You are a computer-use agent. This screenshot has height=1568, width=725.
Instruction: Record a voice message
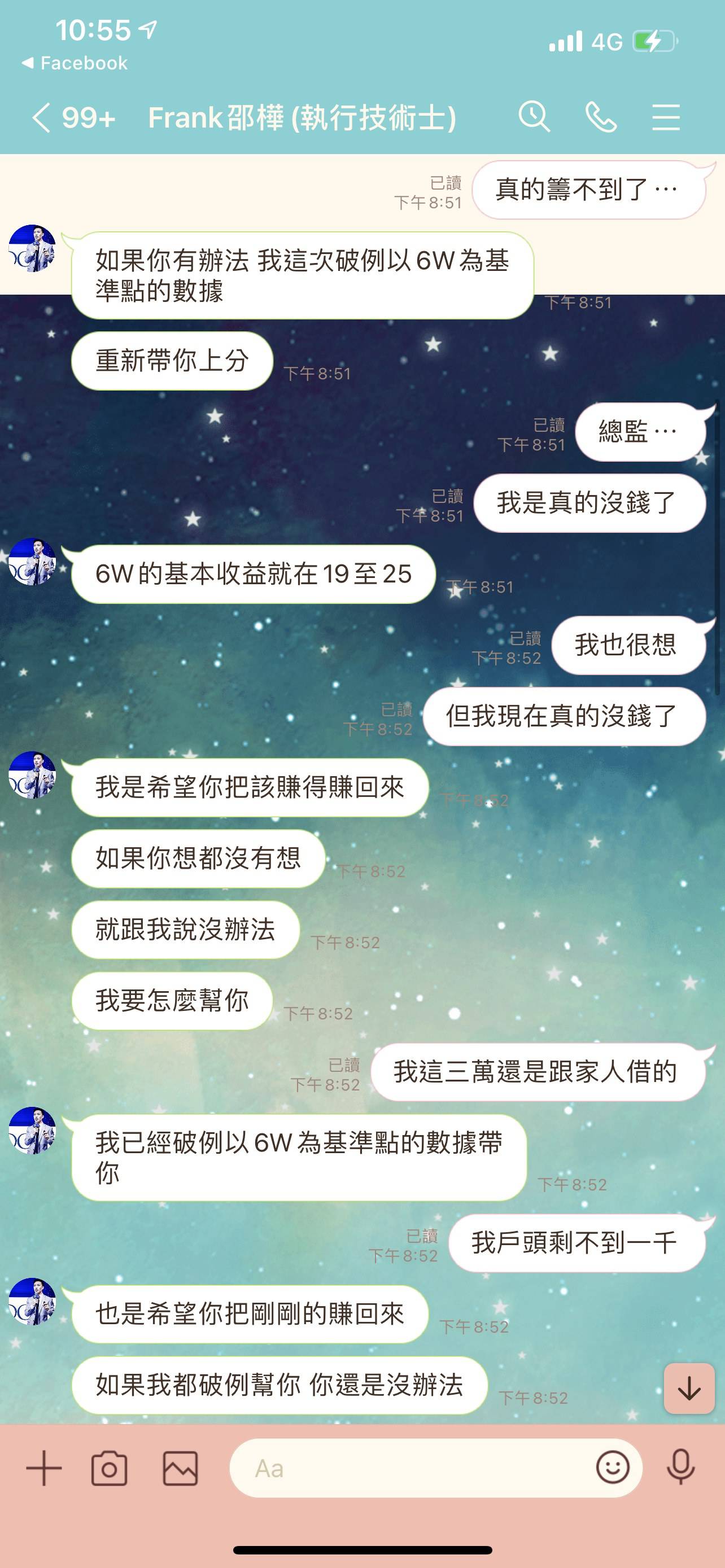680,1467
